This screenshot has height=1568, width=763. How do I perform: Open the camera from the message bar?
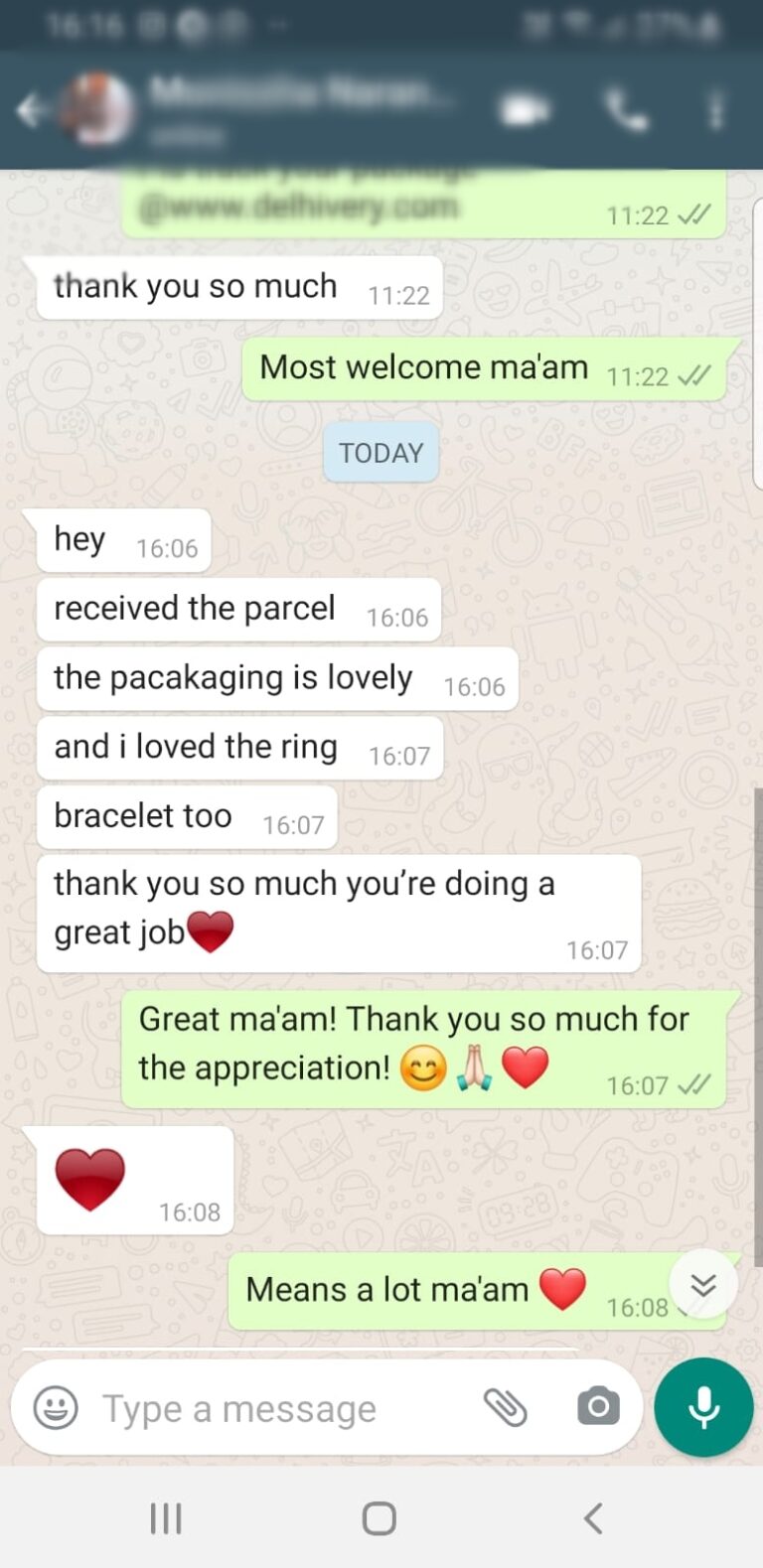point(598,1407)
